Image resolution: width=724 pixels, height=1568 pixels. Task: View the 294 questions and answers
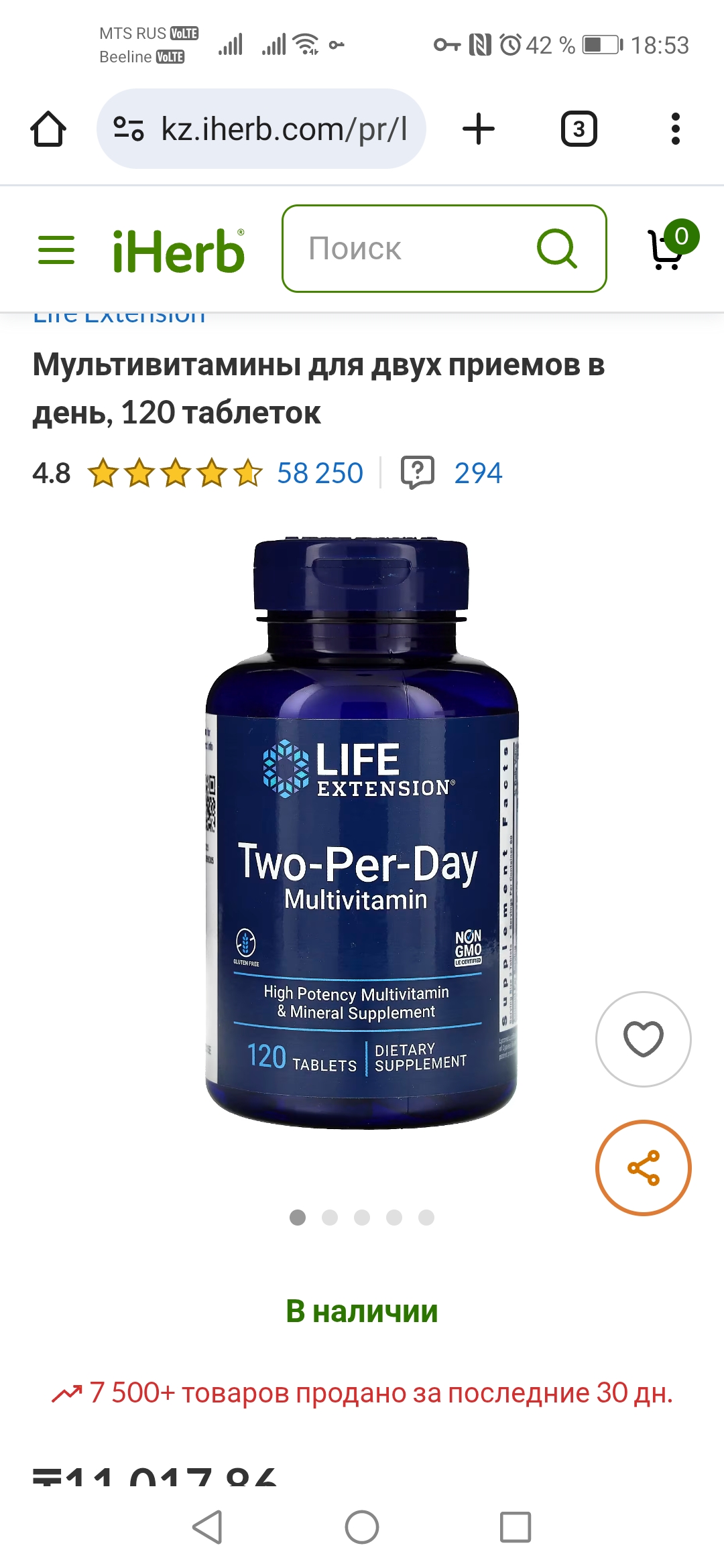[477, 473]
